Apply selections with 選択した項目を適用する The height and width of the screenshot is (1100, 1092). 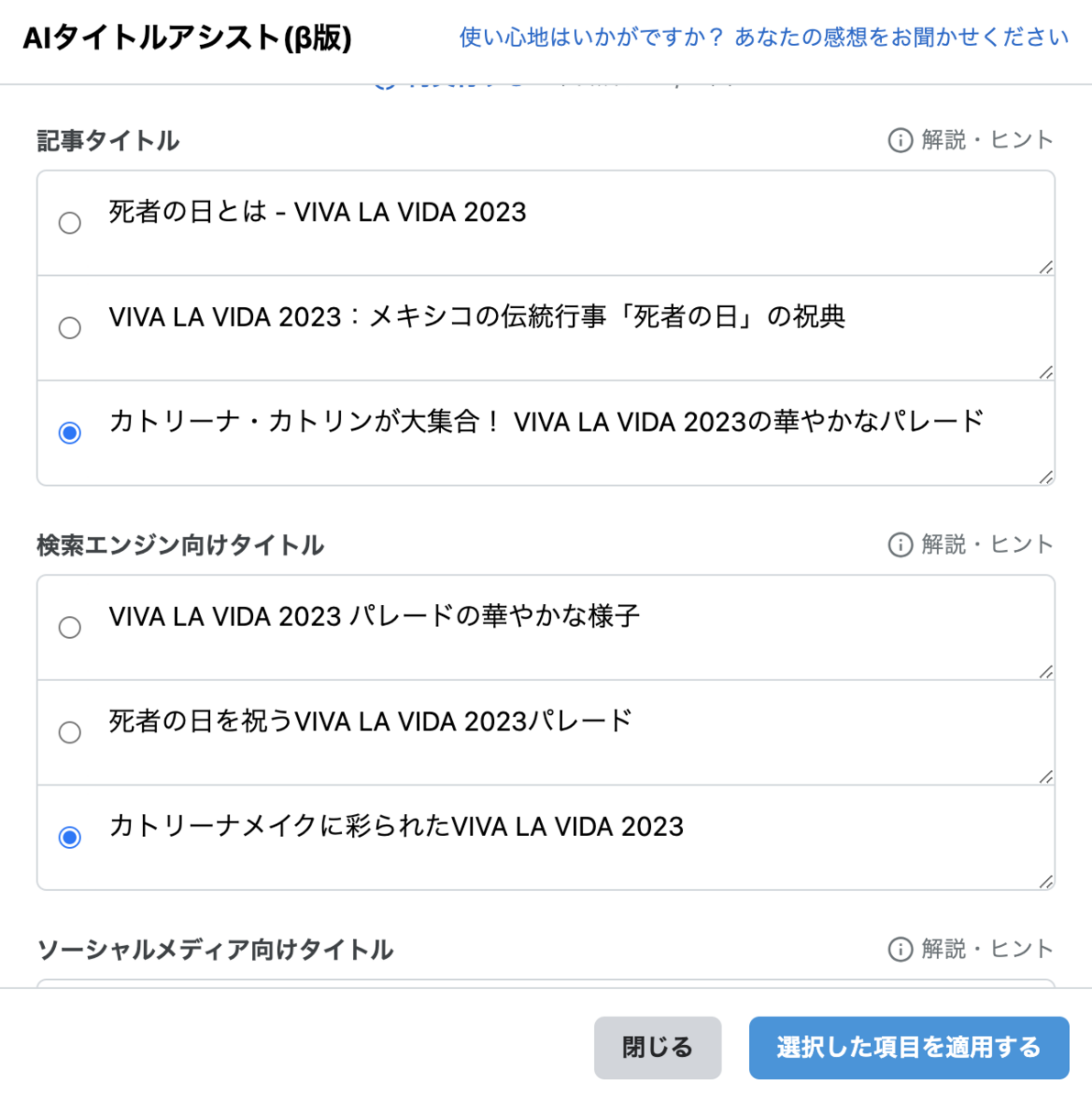tap(909, 1048)
